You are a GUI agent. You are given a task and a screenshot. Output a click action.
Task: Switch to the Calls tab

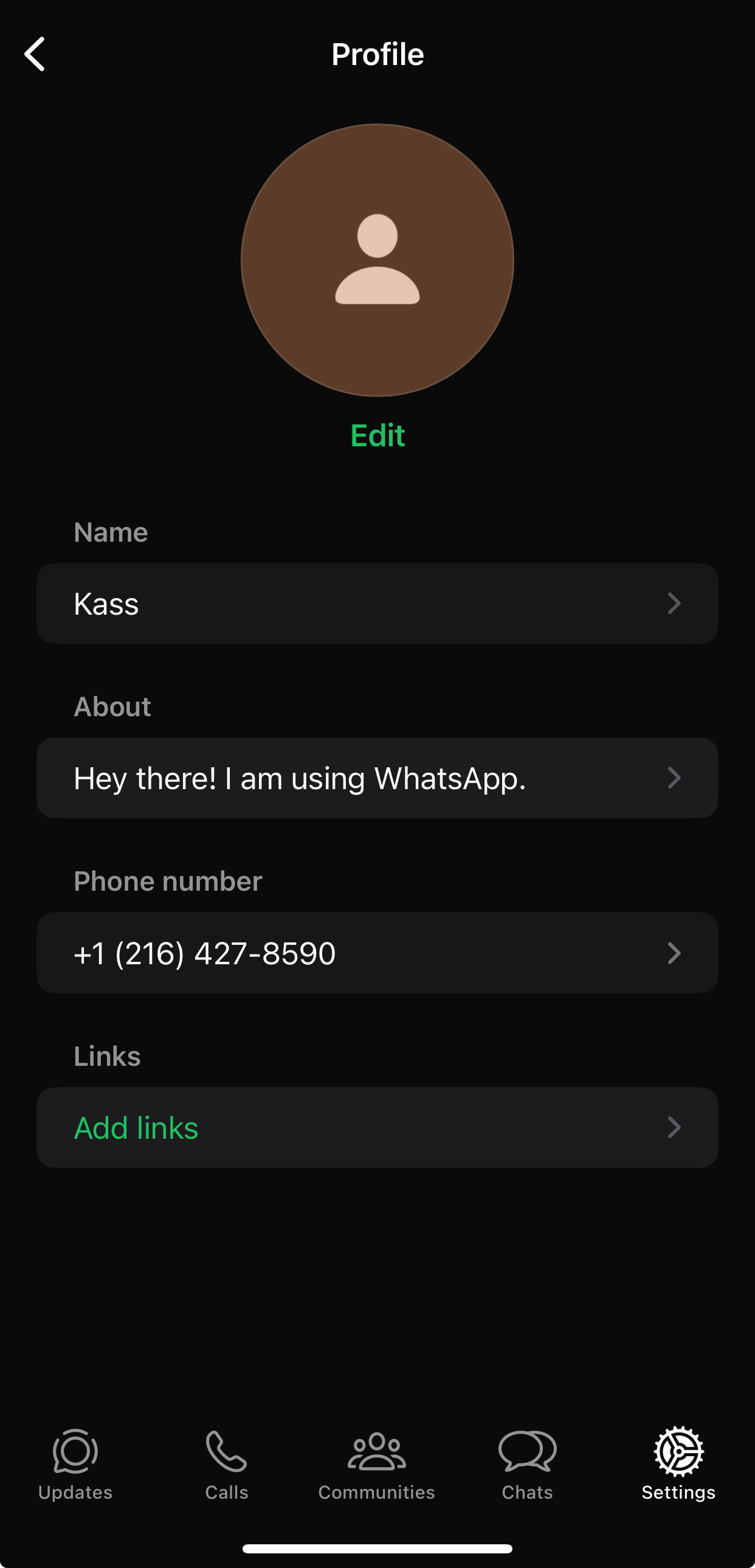tap(226, 1463)
